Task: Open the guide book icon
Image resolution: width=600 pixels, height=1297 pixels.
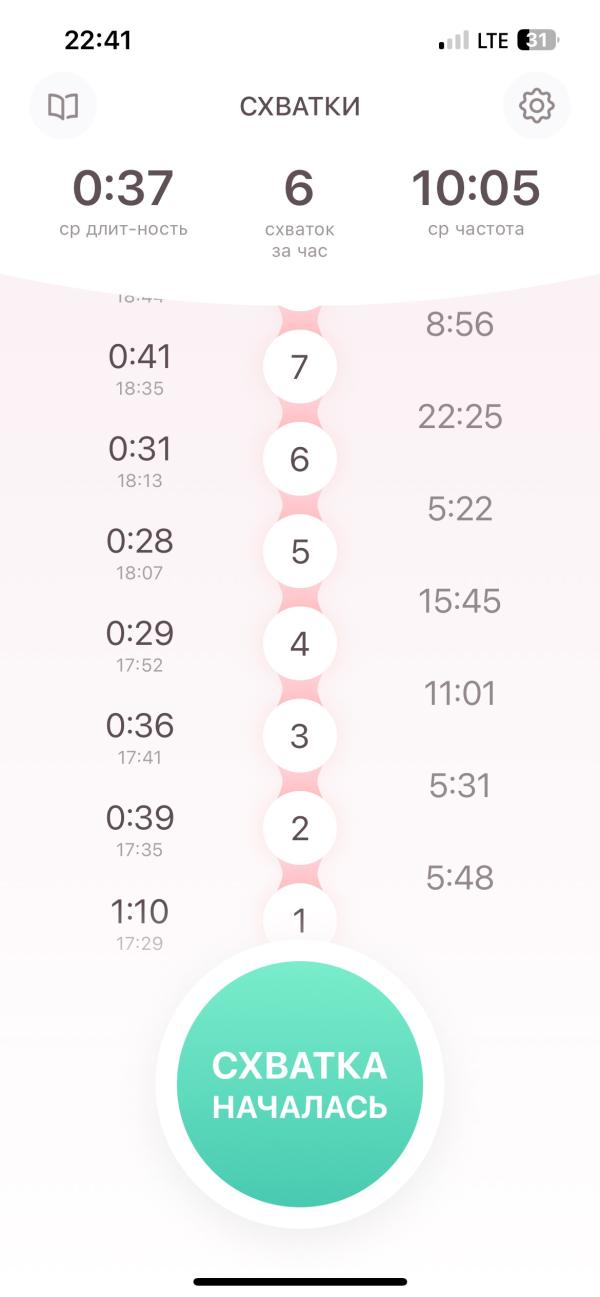Action: pyautogui.click(x=63, y=106)
